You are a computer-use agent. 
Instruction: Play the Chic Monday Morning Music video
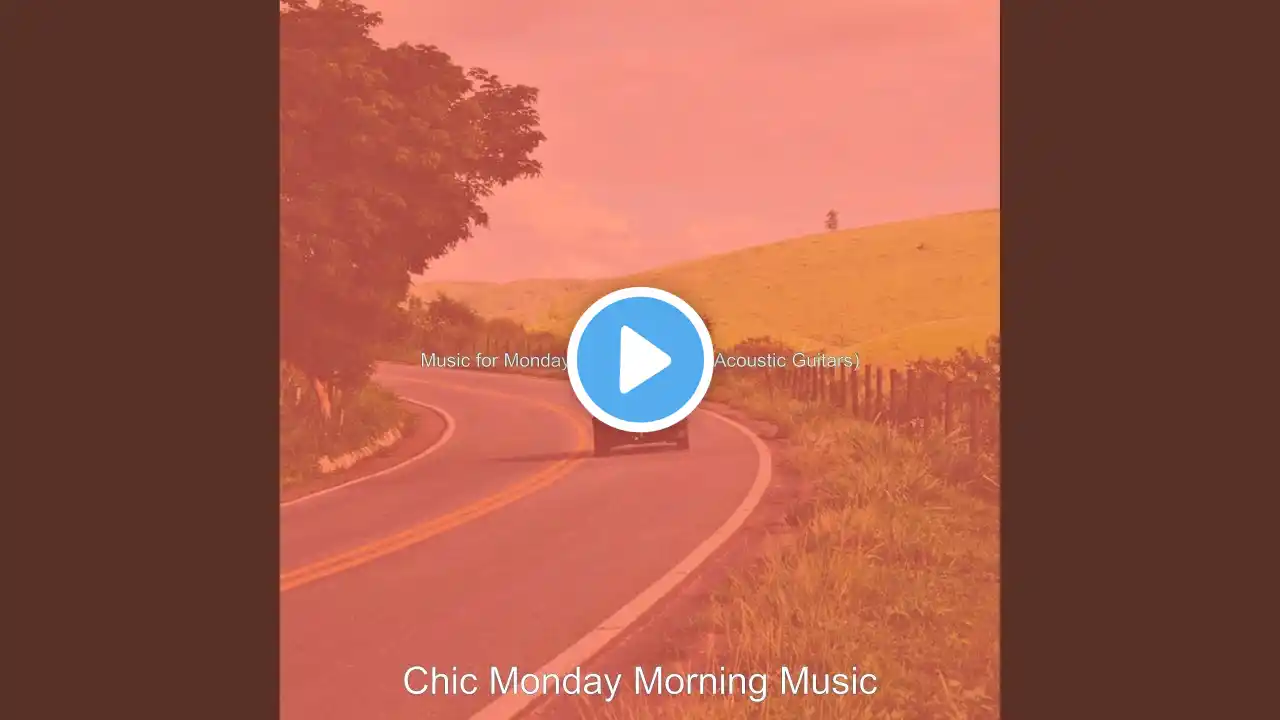point(640,360)
